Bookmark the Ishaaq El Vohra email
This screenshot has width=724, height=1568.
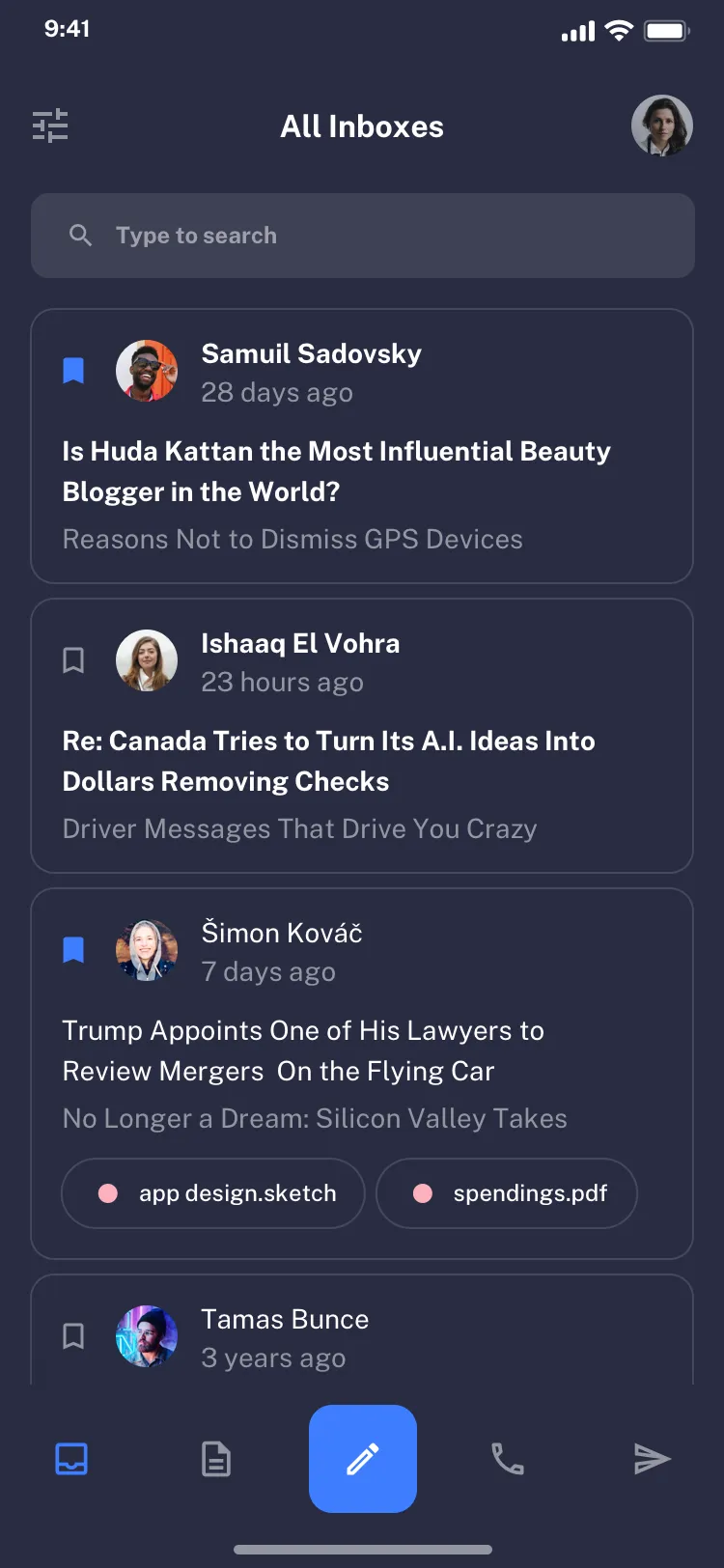73,659
